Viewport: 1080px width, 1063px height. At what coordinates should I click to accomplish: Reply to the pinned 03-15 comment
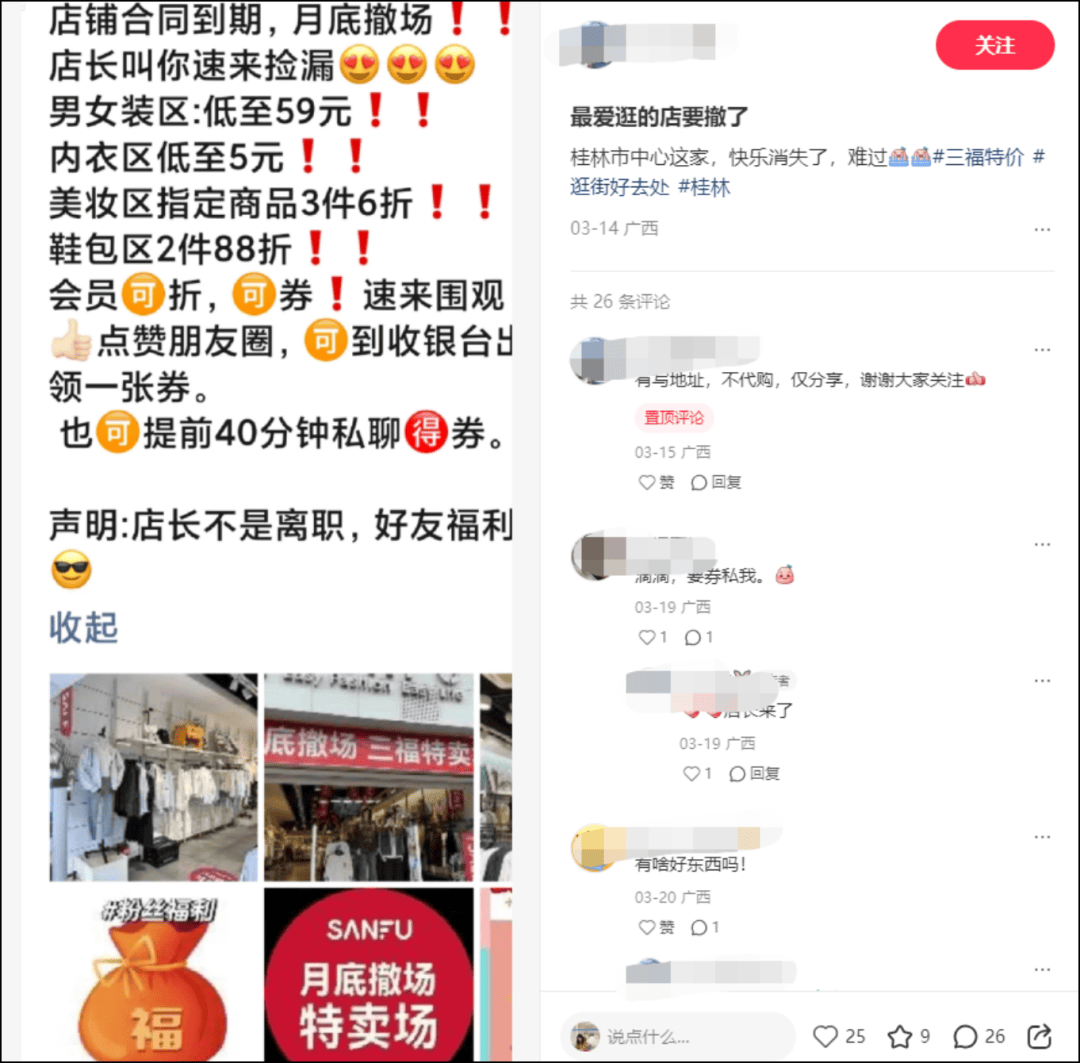pyautogui.click(x=717, y=482)
